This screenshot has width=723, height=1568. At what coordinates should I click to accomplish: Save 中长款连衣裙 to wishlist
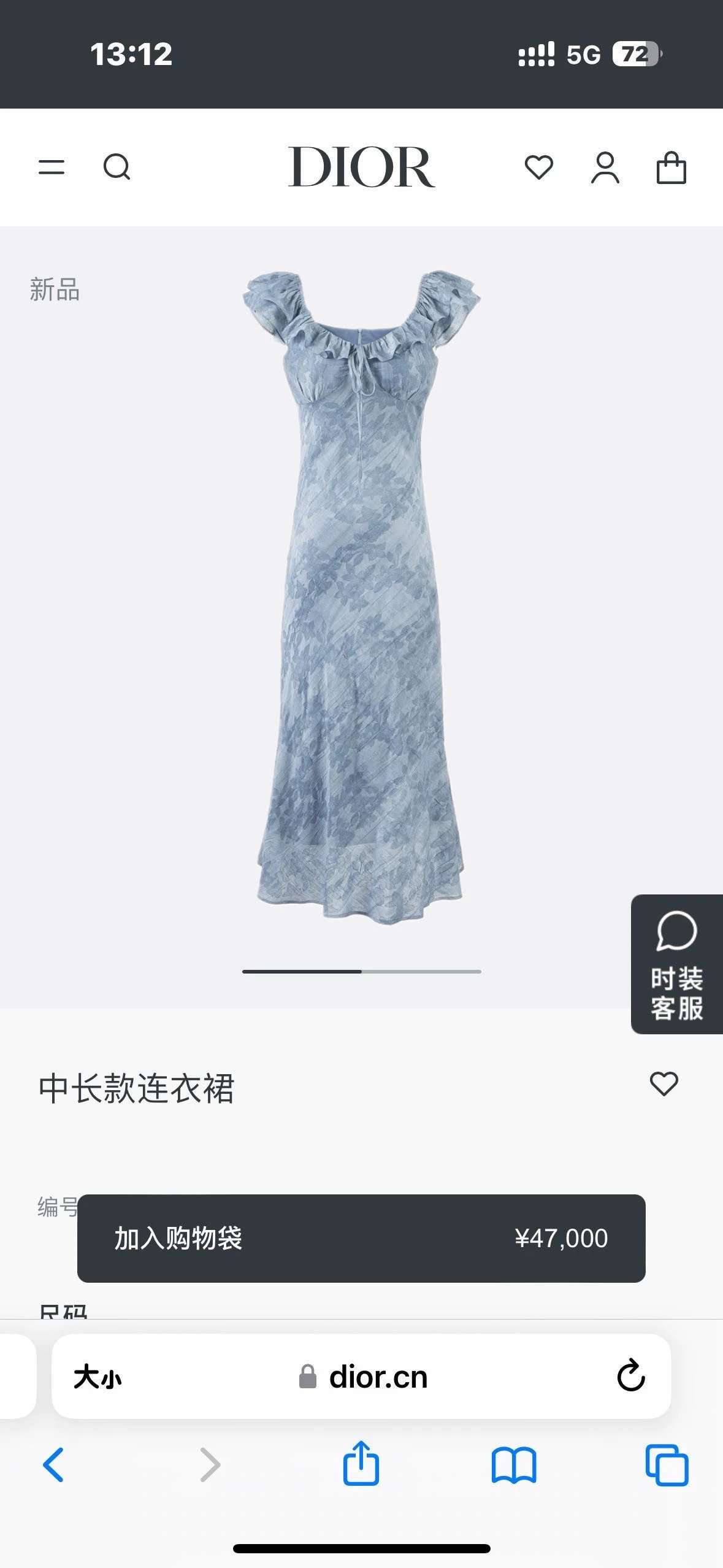pos(664,1084)
